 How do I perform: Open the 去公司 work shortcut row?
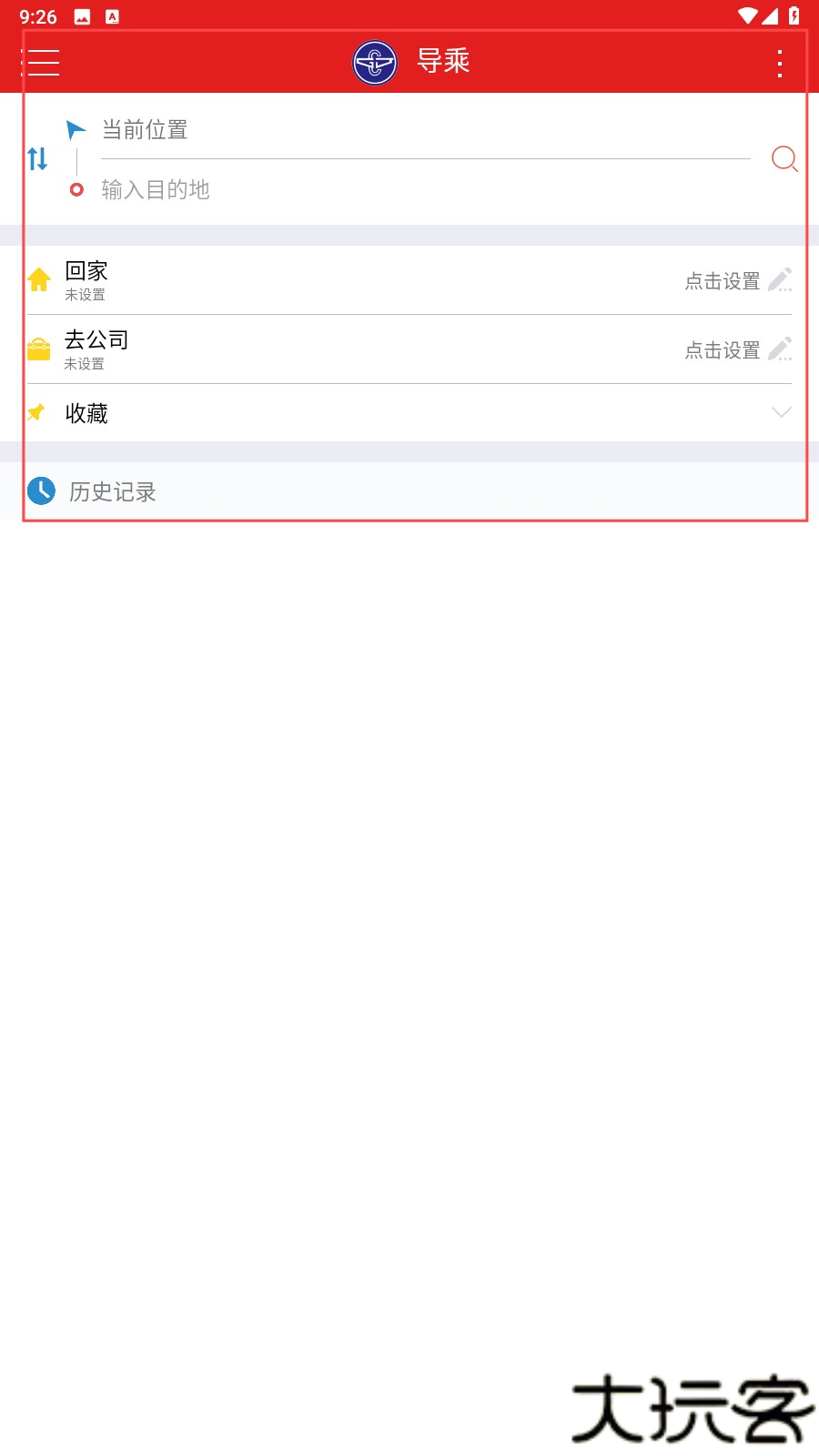(x=273, y=349)
